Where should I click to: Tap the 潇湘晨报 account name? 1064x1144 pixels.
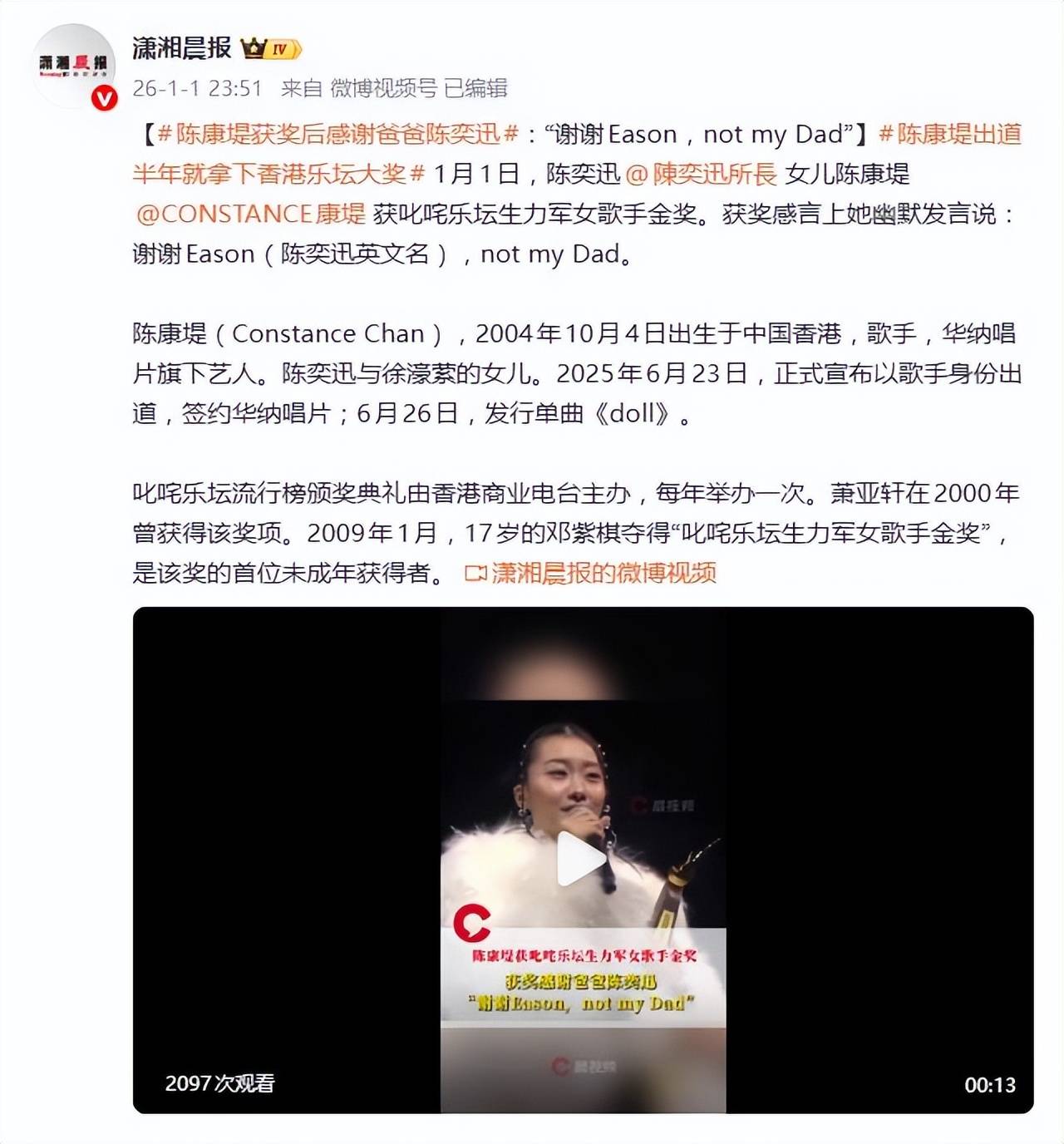pyautogui.click(x=181, y=48)
